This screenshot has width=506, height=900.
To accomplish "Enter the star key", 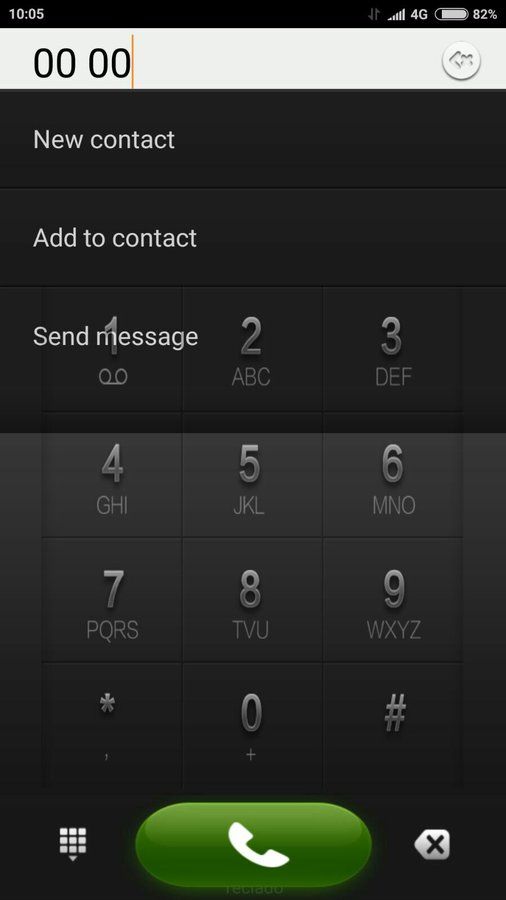I will [112, 725].
